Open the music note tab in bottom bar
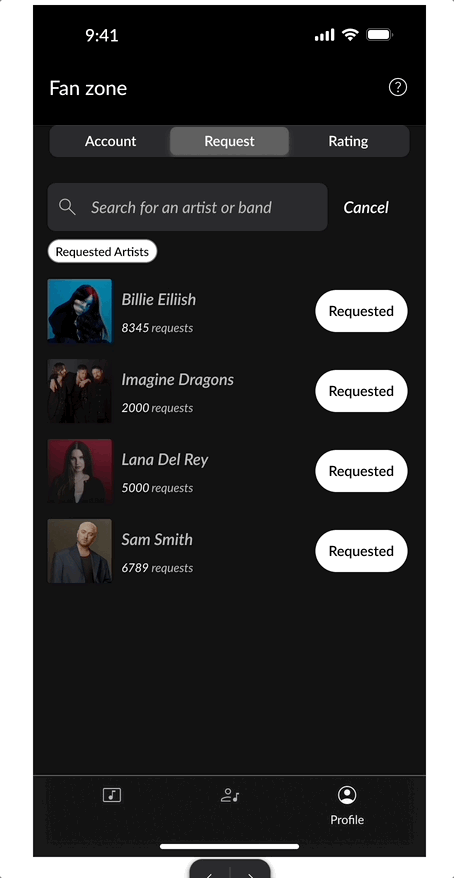Viewport: 454px width, 878px height. coord(112,795)
